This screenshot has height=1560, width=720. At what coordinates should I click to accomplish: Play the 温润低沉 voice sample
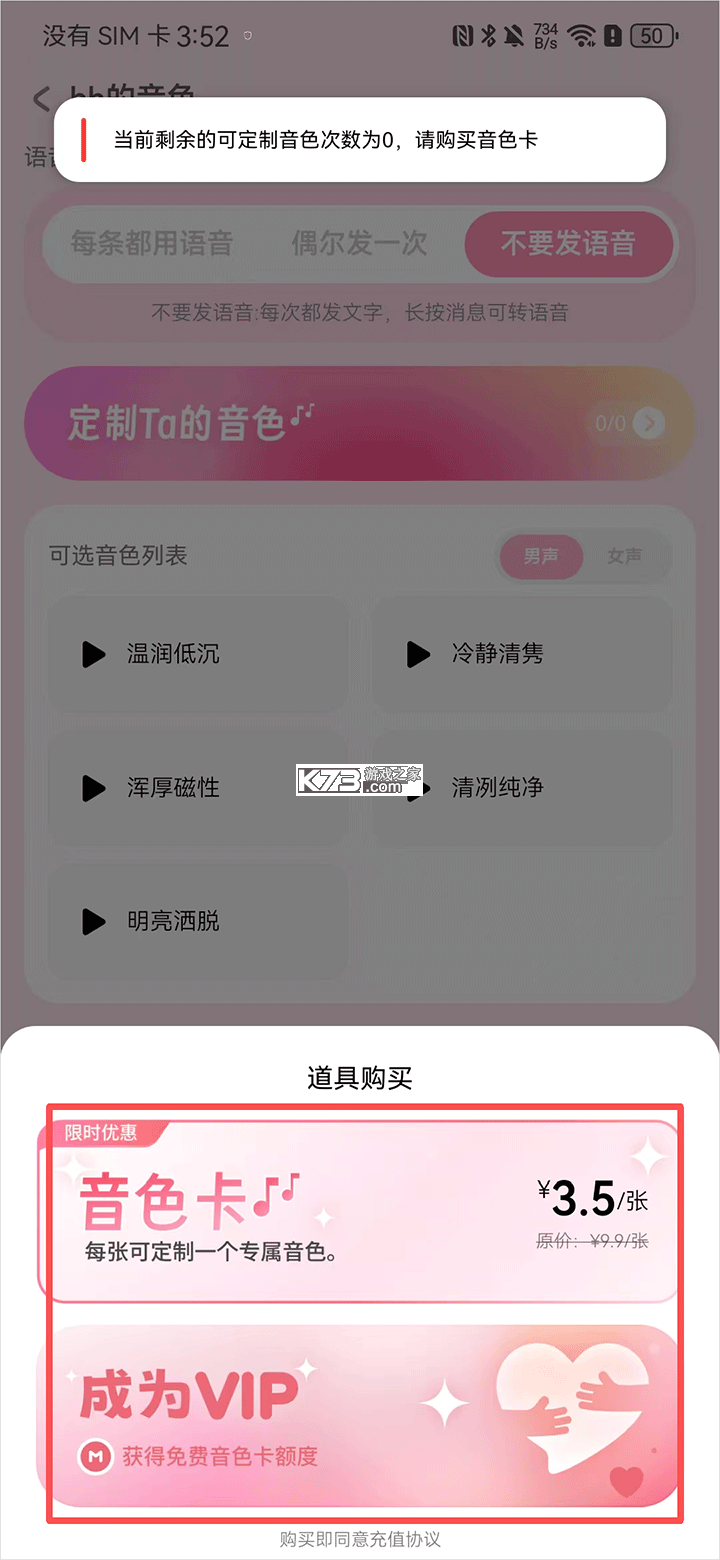click(x=93, y=654)
